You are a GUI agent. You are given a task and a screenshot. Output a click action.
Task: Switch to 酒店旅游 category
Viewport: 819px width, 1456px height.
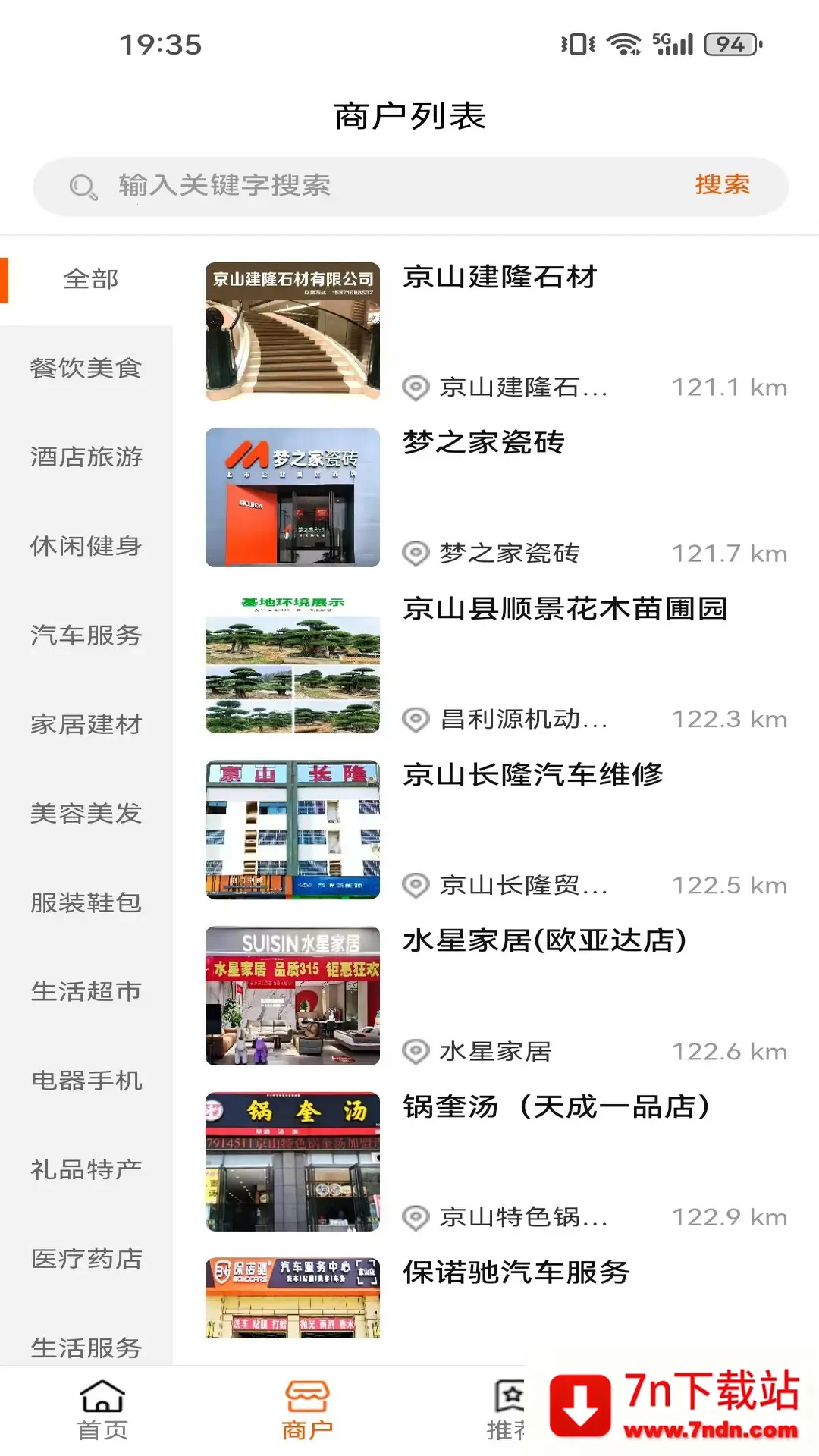tap(86, 457)
